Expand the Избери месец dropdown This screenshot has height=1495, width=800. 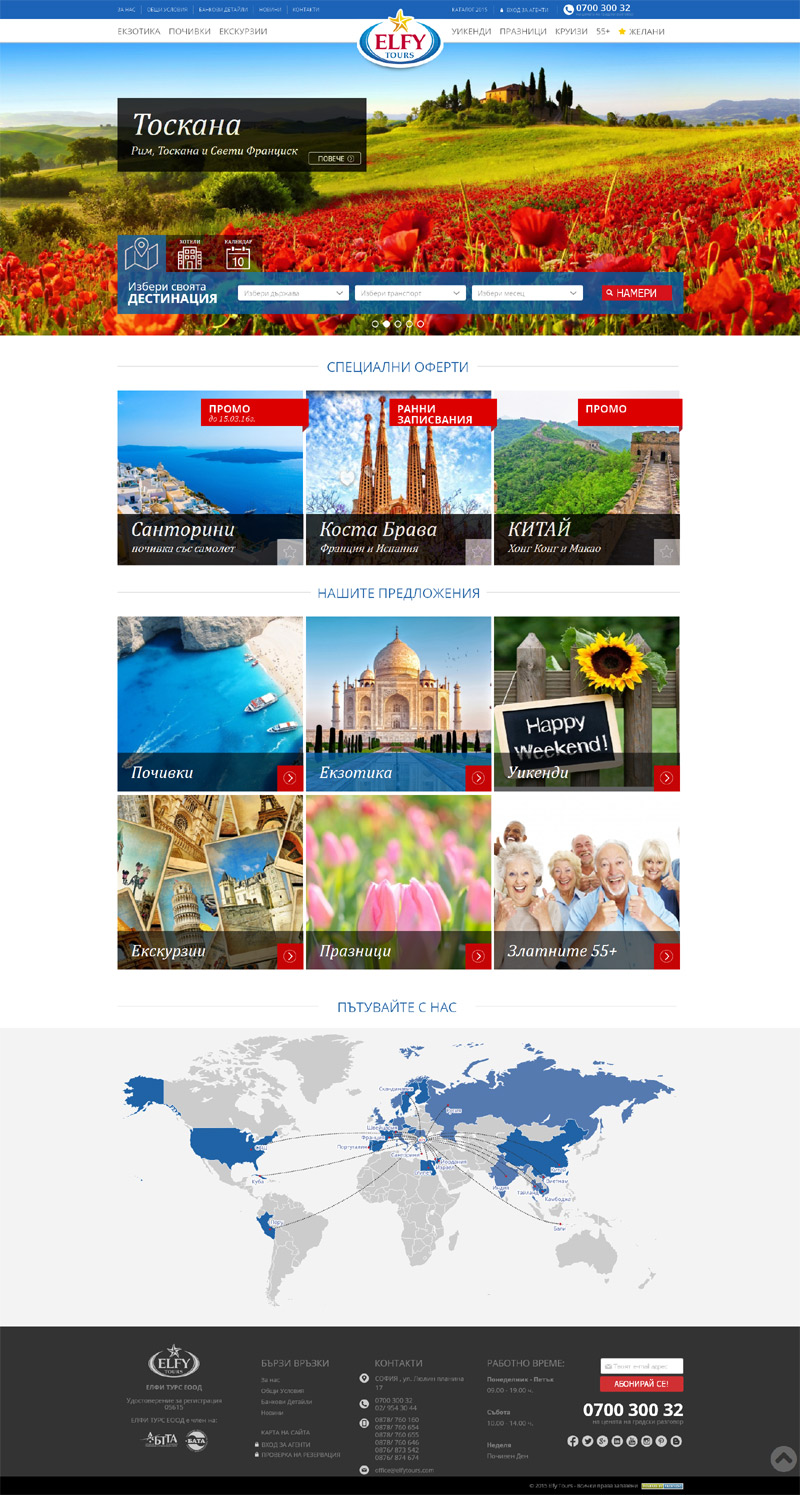527,293
